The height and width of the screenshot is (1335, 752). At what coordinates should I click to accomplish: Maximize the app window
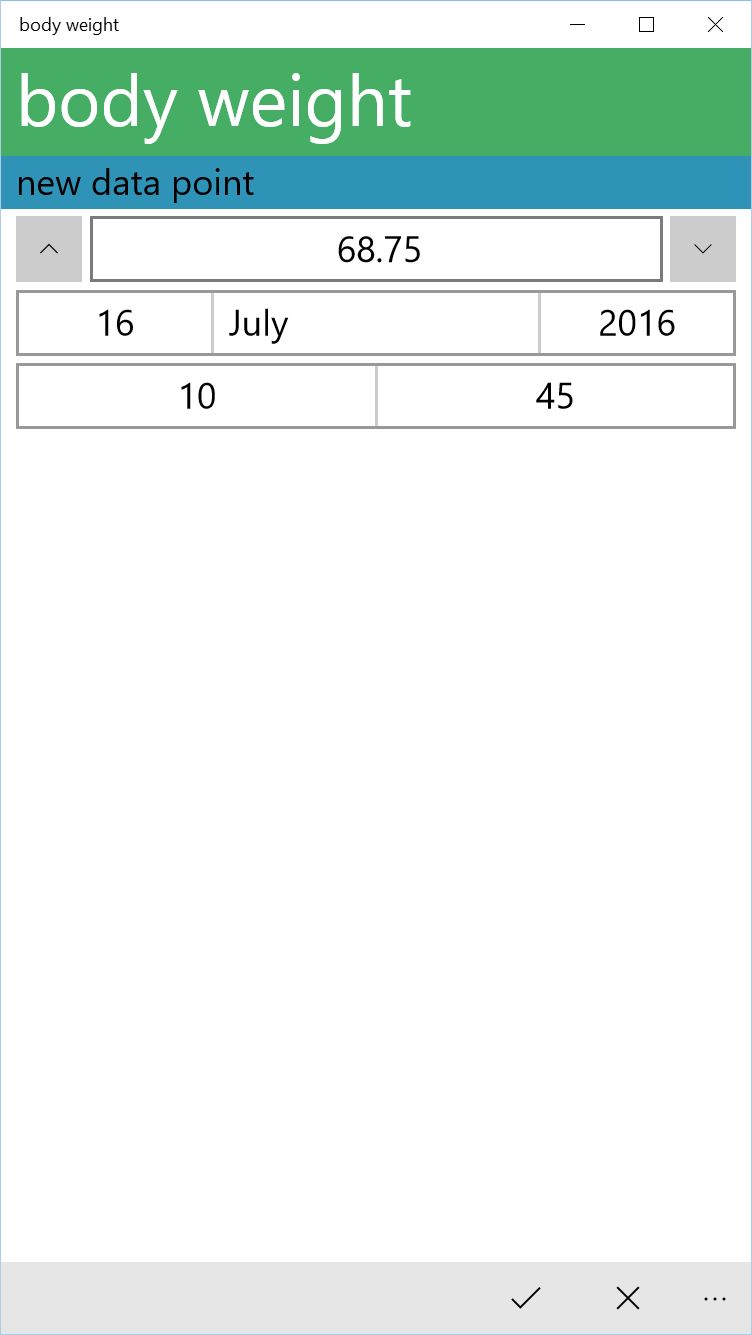coord(646,25)
